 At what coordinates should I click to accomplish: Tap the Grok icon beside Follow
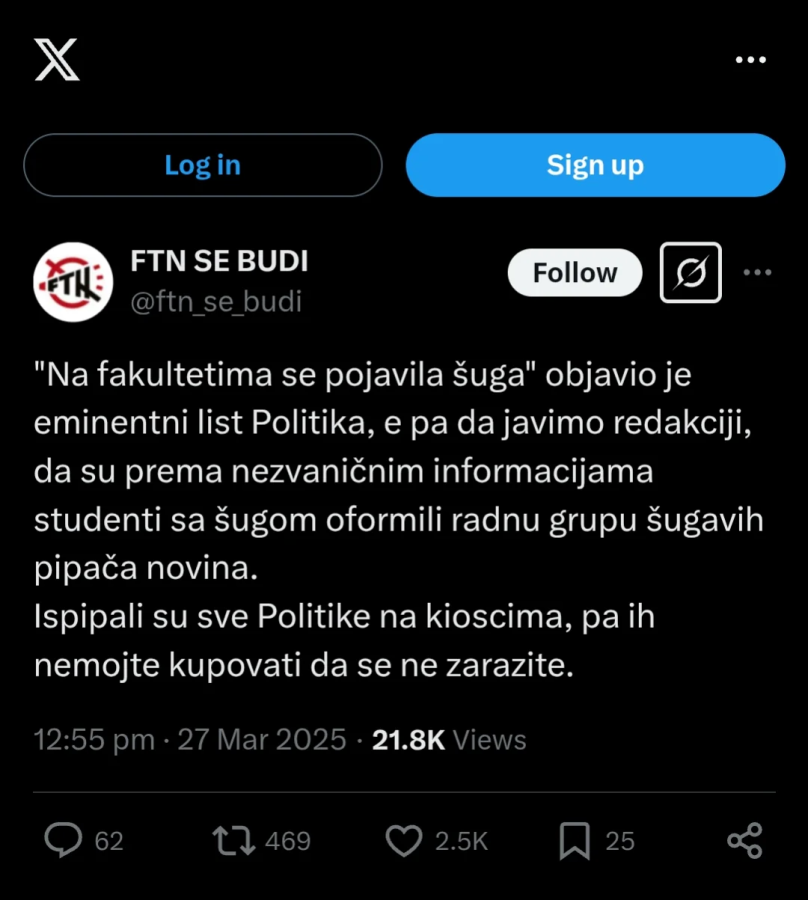point(690,273)
